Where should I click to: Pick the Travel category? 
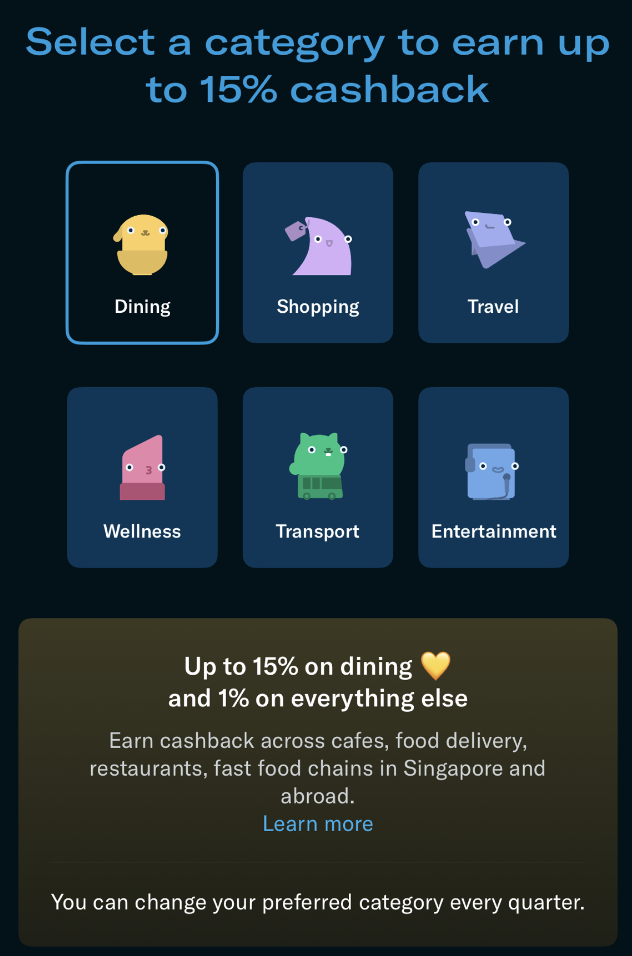493,252
